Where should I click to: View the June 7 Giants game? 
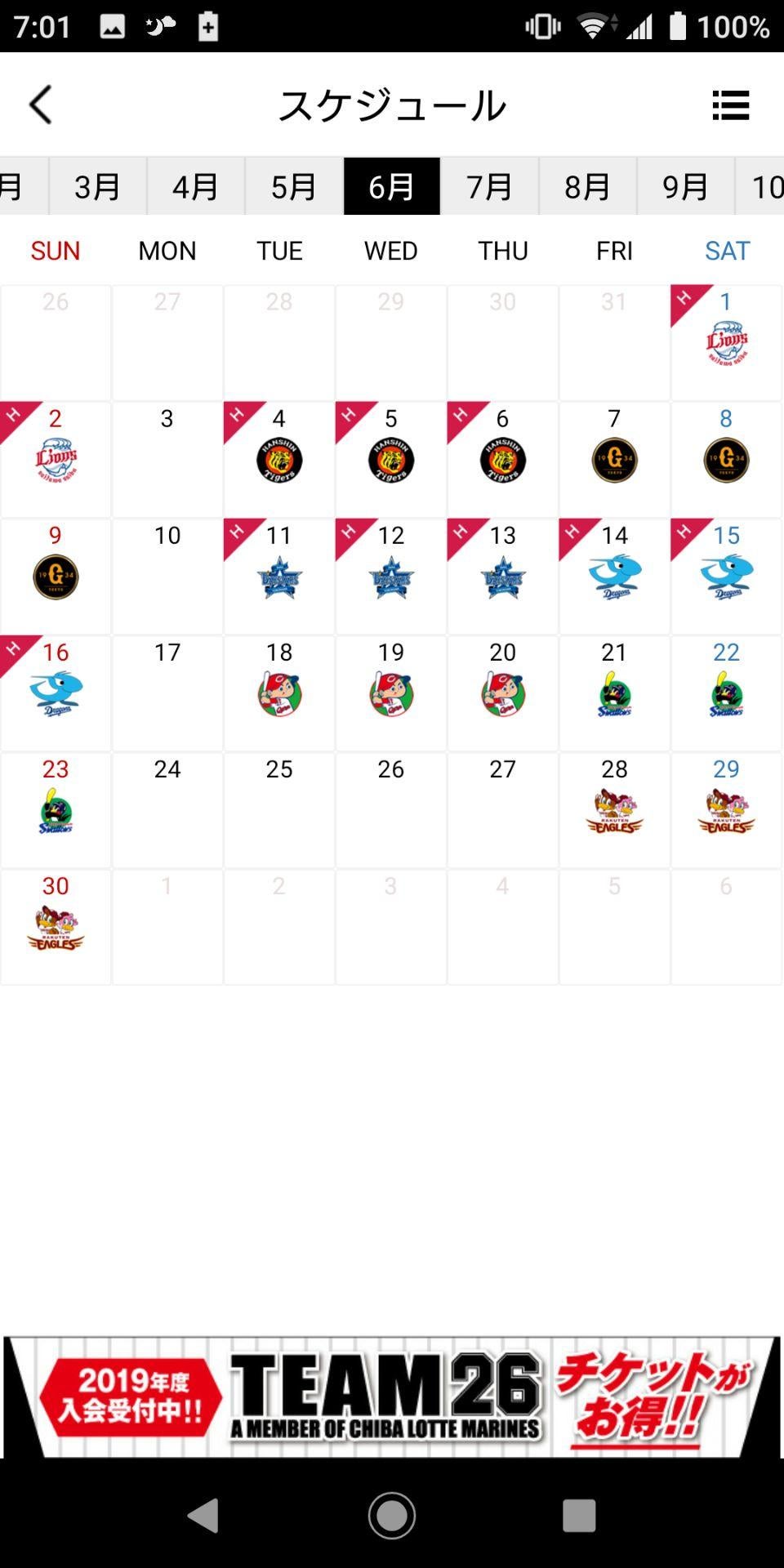[614, 460]
